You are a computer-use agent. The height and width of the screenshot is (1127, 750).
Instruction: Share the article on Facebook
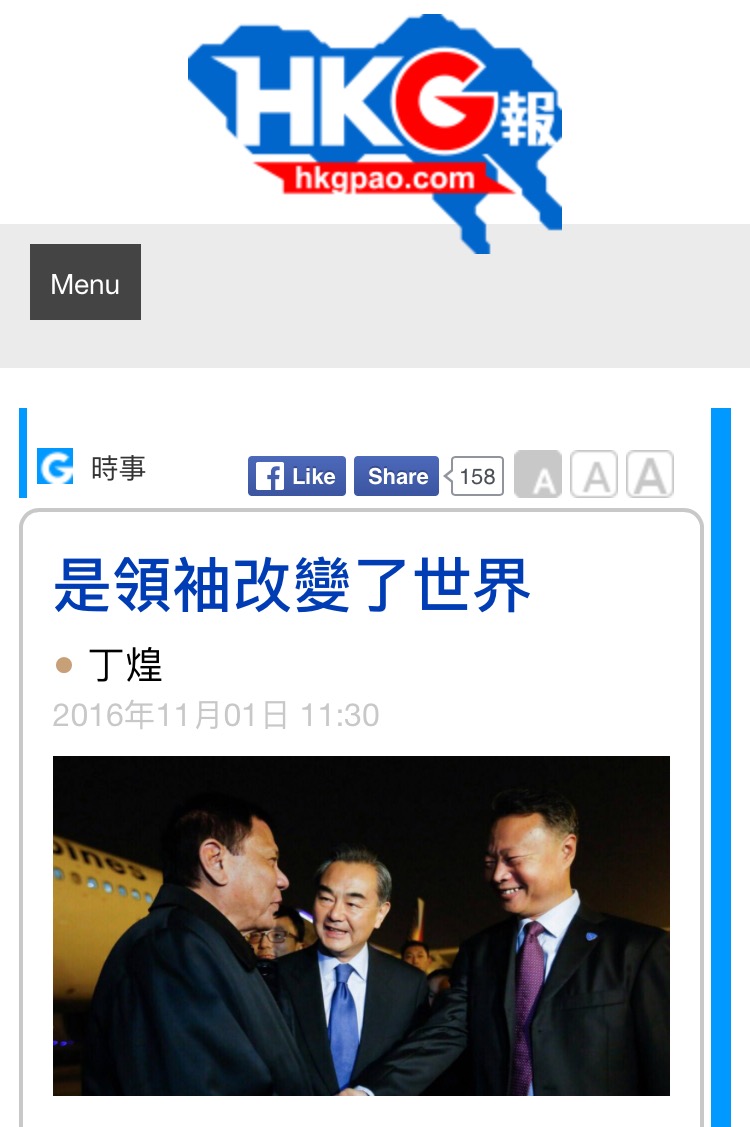[396, 476]
